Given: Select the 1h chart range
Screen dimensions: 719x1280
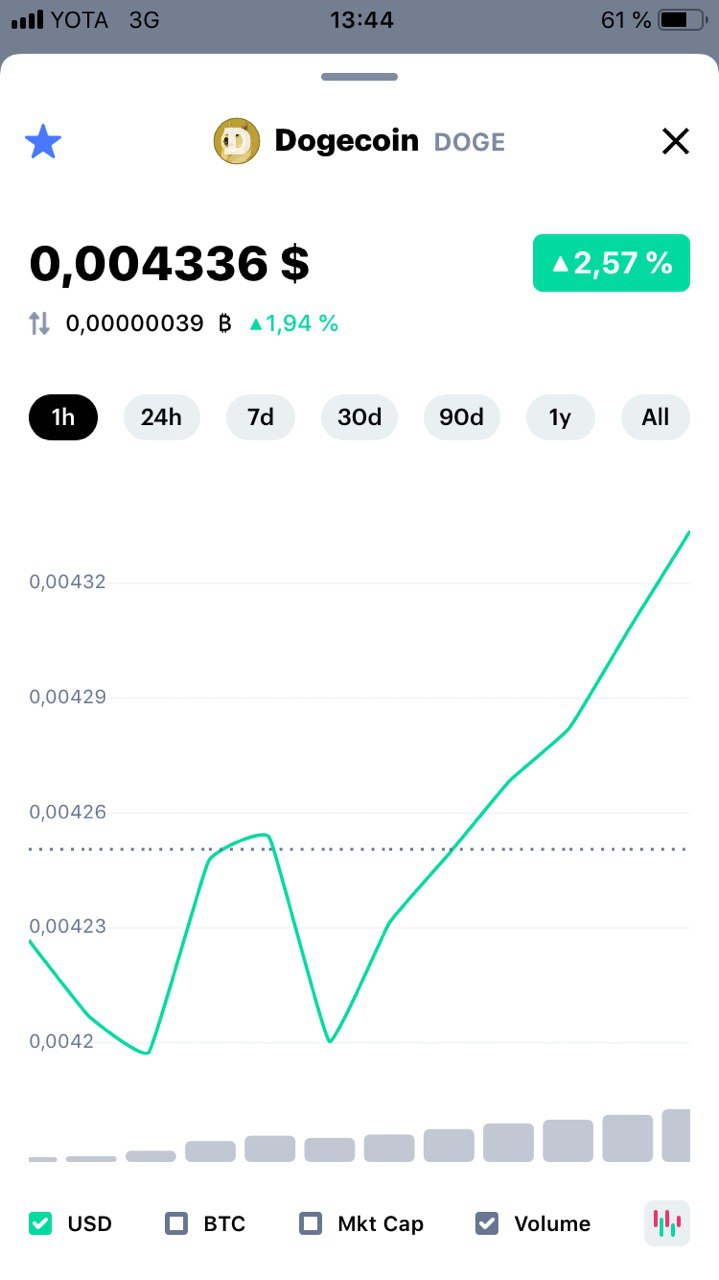Looking at the screenshot, I should pyautogui.click(x=63, y=417).
